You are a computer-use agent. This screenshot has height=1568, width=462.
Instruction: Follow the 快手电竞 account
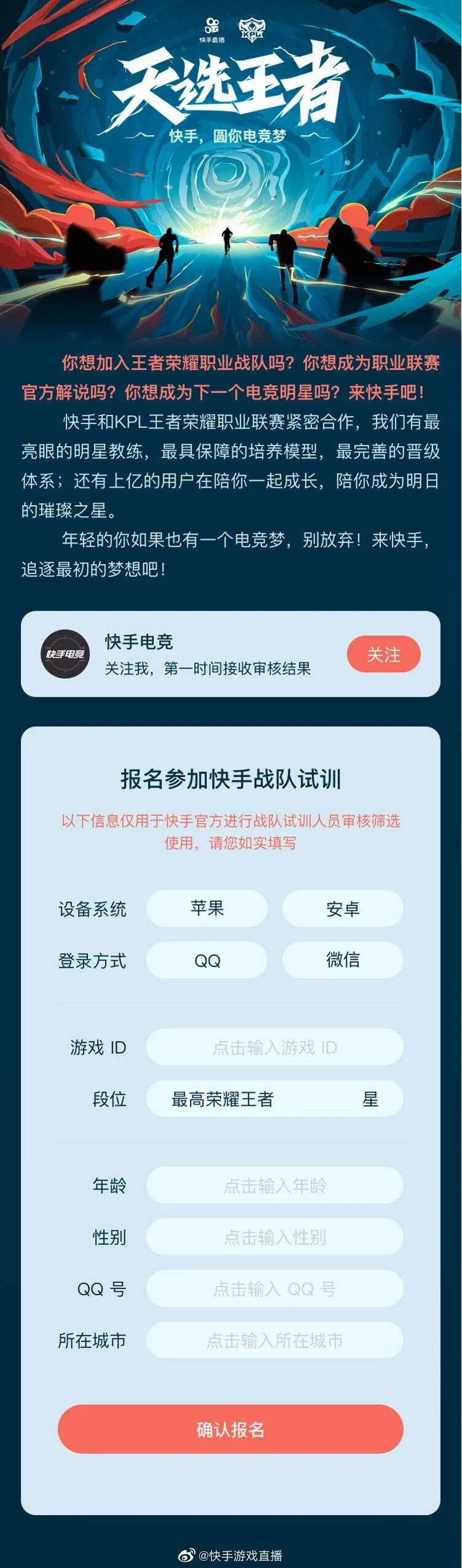pos(383,654)
